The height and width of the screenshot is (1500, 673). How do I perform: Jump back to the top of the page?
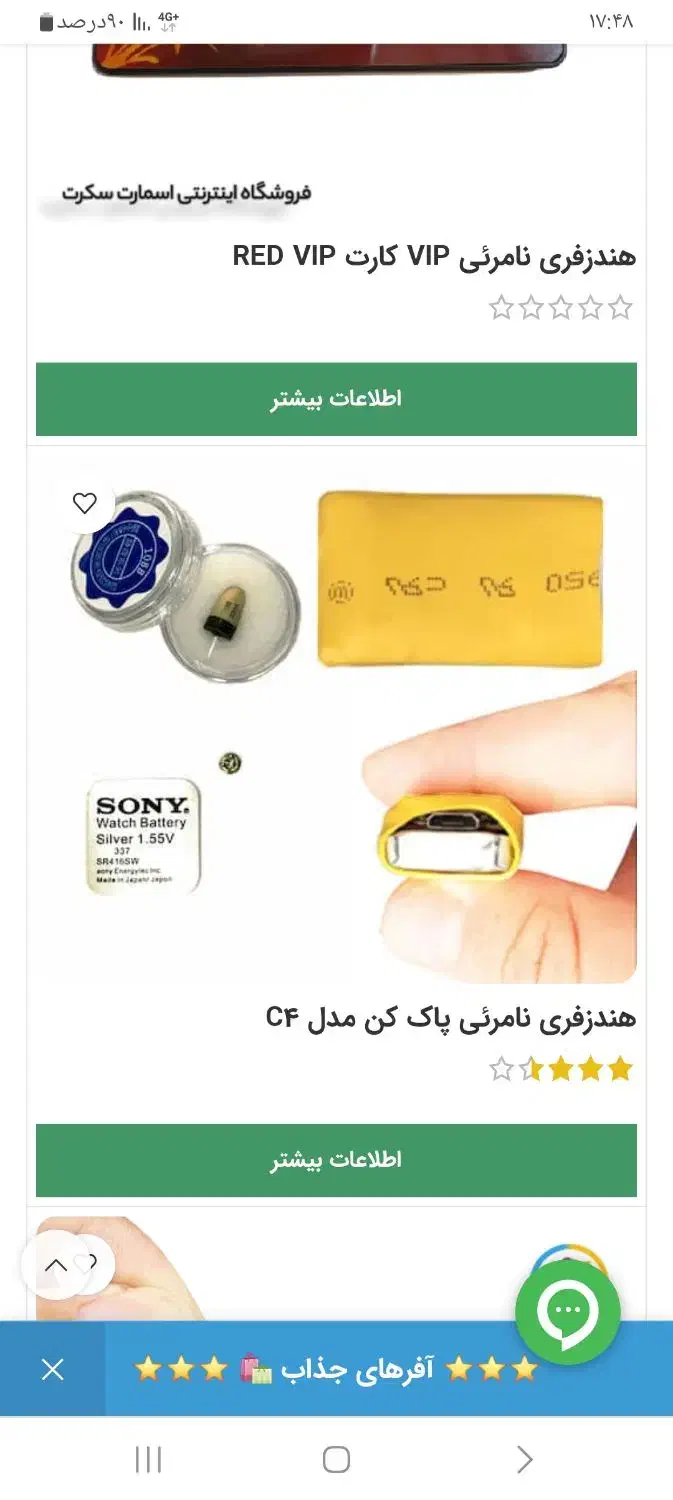[x=56, y=1266]
